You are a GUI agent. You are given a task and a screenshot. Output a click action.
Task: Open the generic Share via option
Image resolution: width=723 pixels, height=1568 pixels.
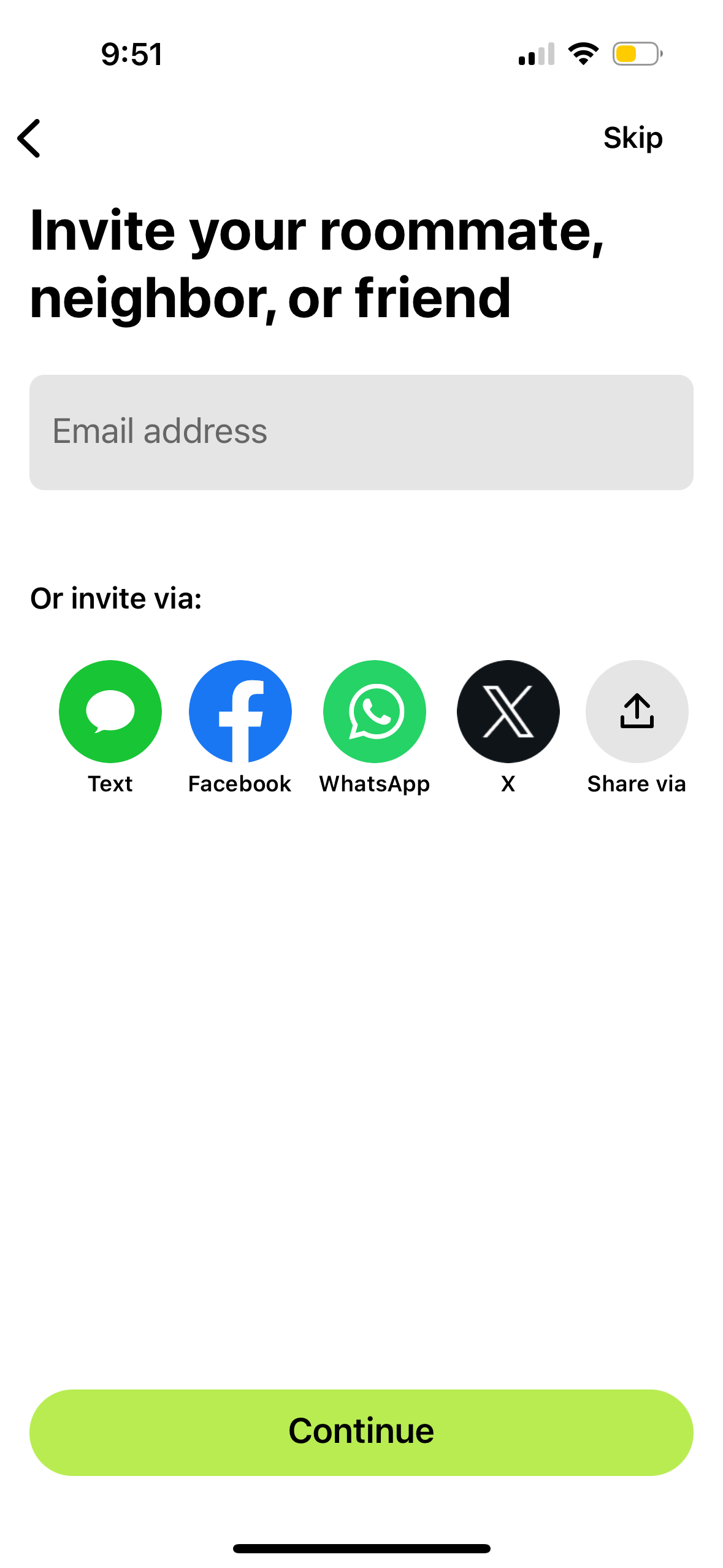tap(636, 711)
